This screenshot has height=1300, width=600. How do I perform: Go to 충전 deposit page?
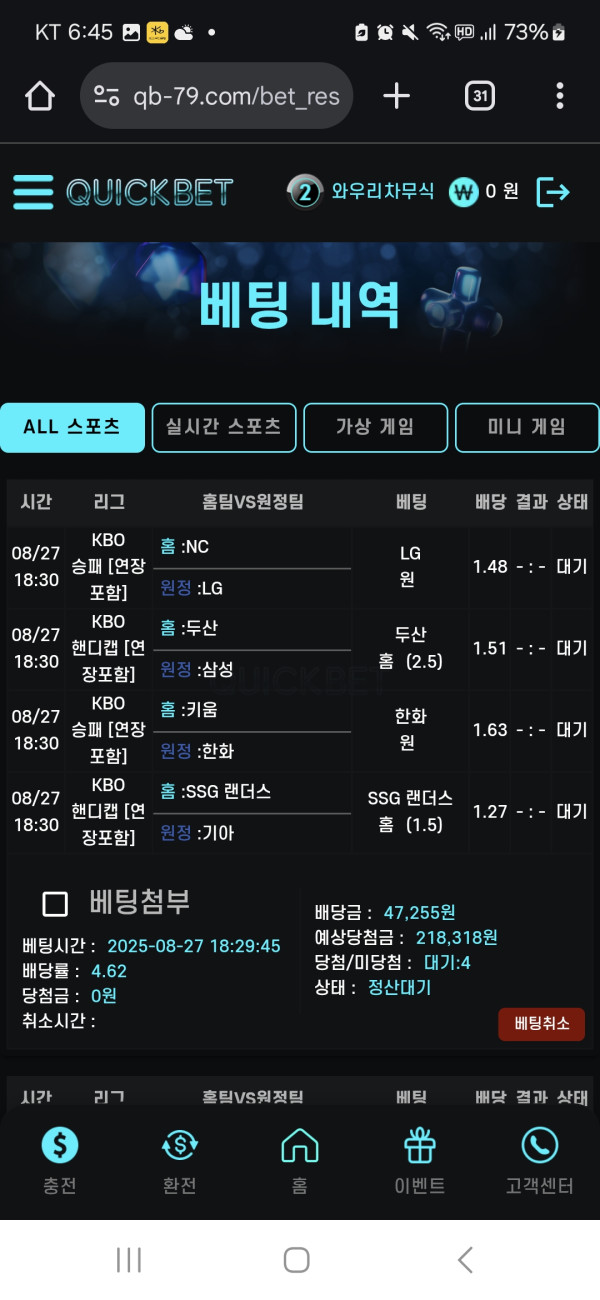click(59, 1160)
